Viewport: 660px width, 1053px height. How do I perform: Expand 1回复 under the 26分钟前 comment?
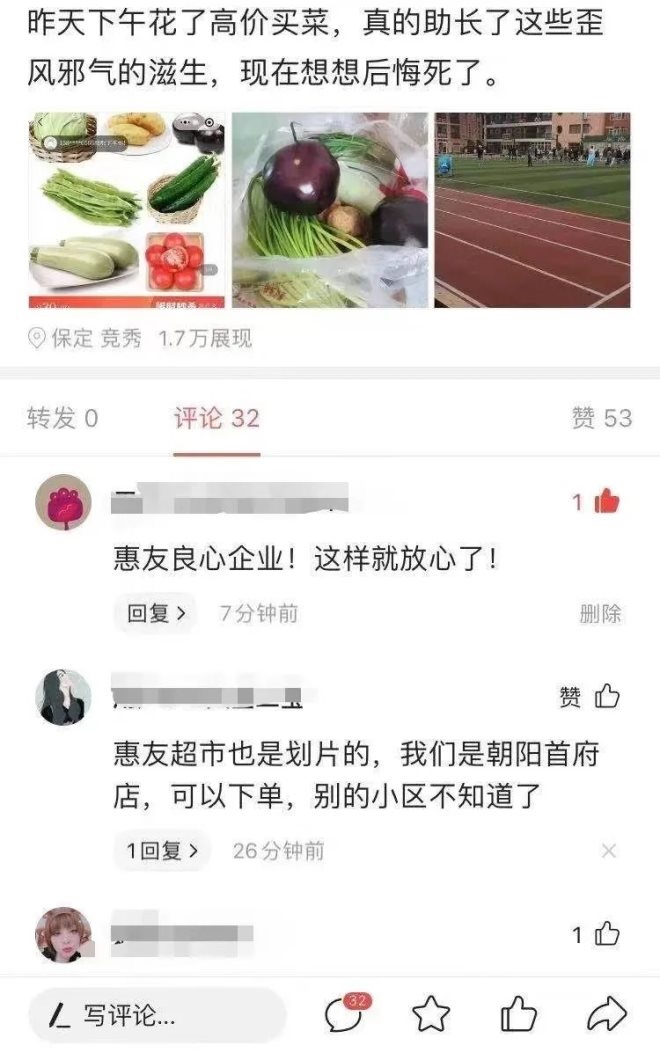pos(161,851)
